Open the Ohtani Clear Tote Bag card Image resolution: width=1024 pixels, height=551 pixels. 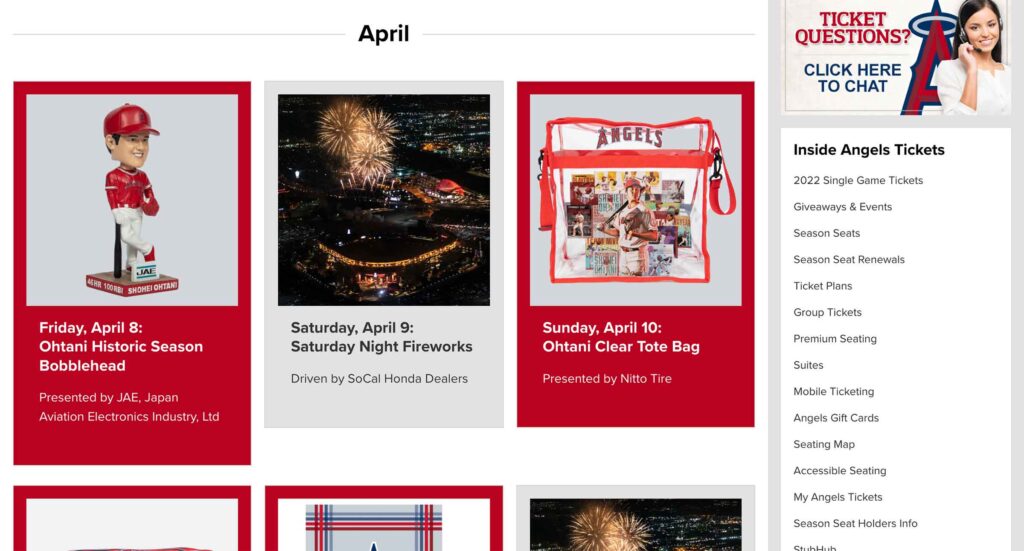(635, 254)
